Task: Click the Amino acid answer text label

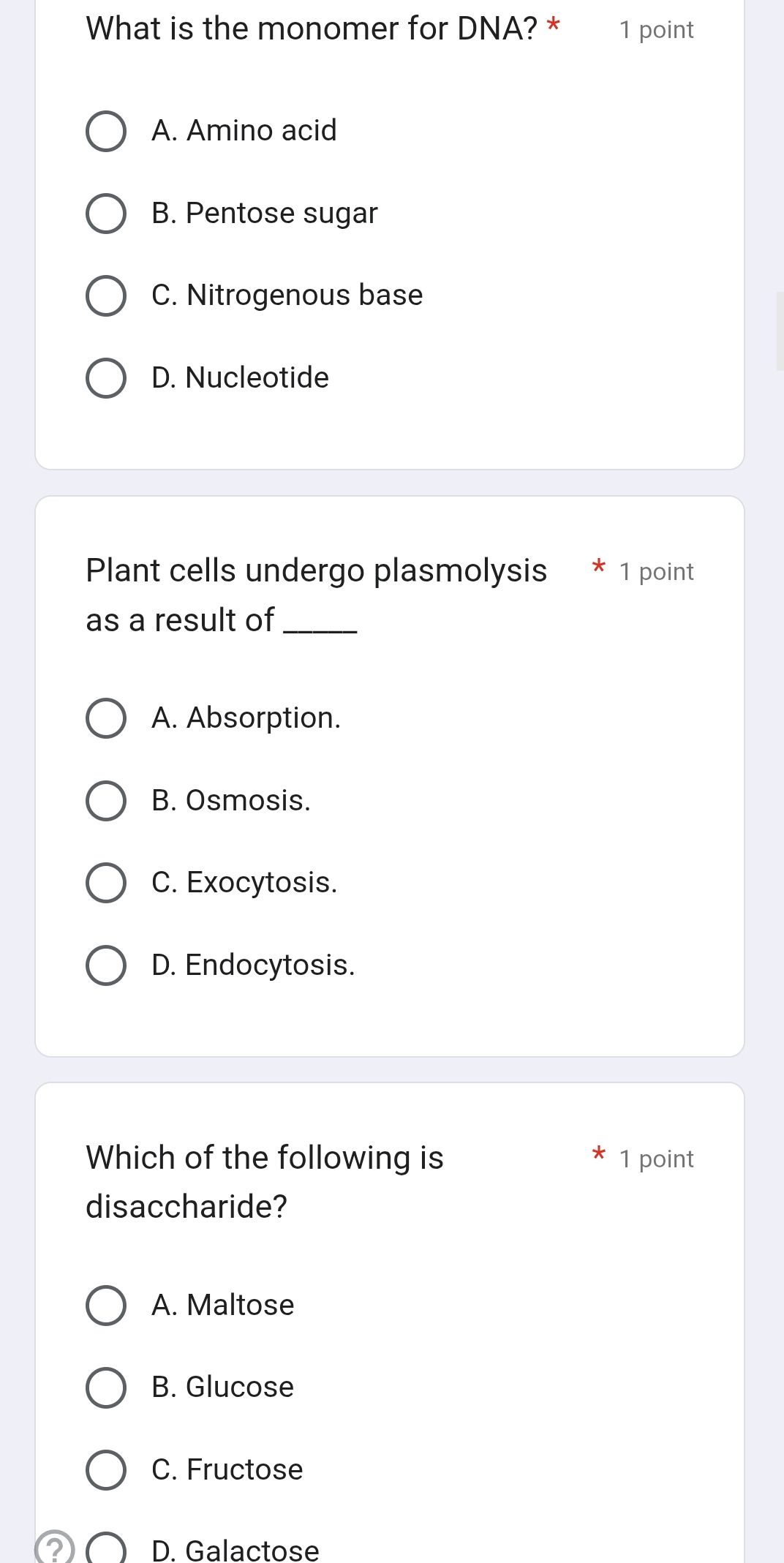Action: pos(244,131)
